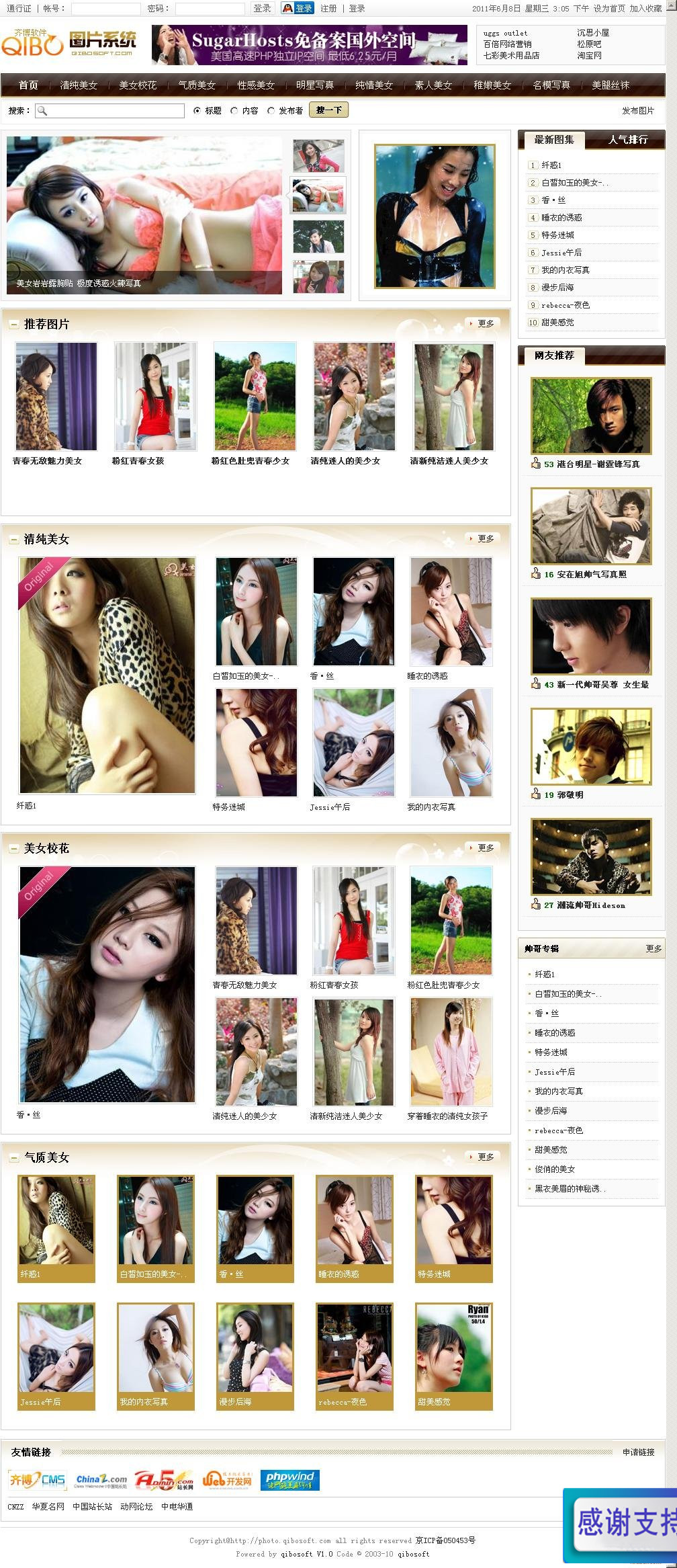Go to the 美腿丝袜 category
The image size is (677, 1568).
point(611,85)
